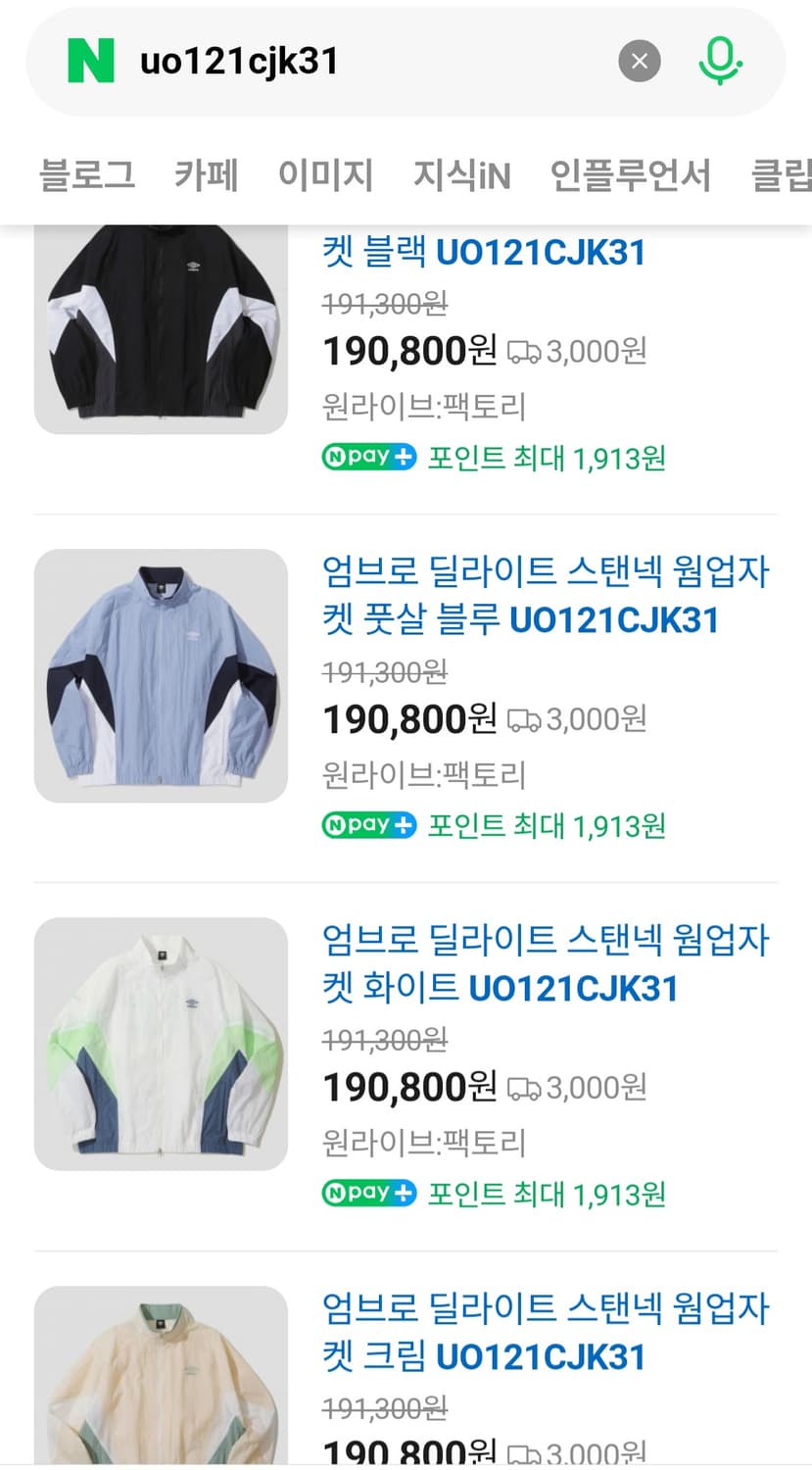The width and height of the screenshot is (812, 1470).
Task: Click the blue jacket product thumbnail
Action: click(161, 676)
